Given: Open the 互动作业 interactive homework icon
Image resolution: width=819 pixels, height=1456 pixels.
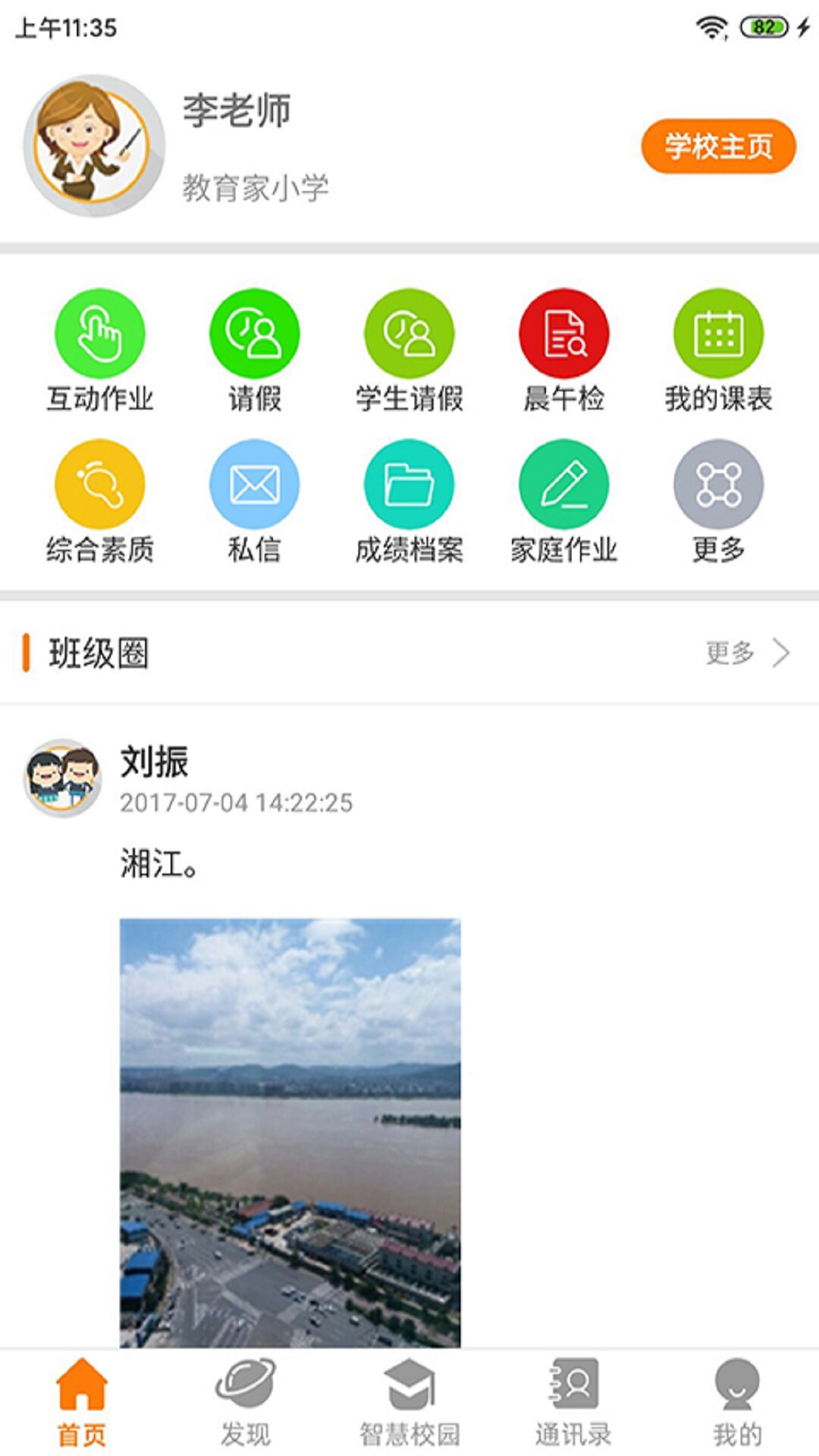Looking at the screenshot, I should [99, 332].
